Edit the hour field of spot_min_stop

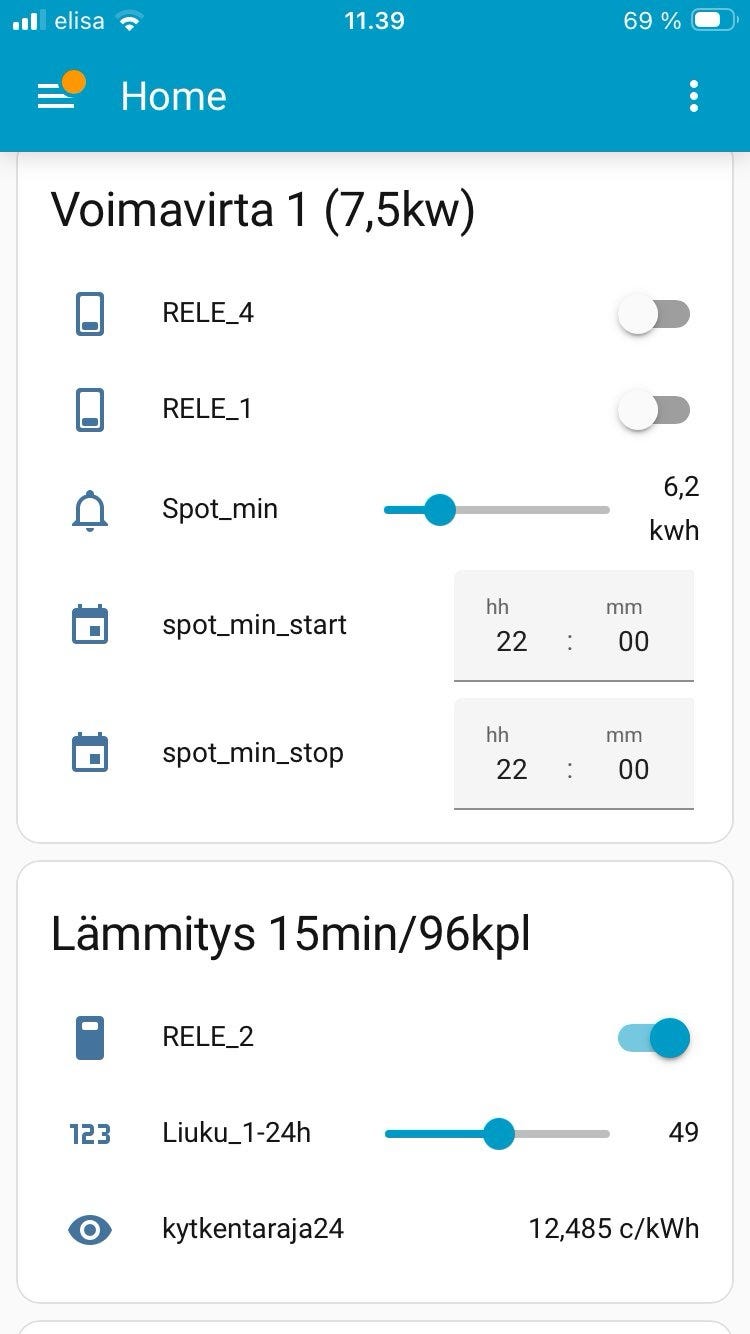point(511,769)
